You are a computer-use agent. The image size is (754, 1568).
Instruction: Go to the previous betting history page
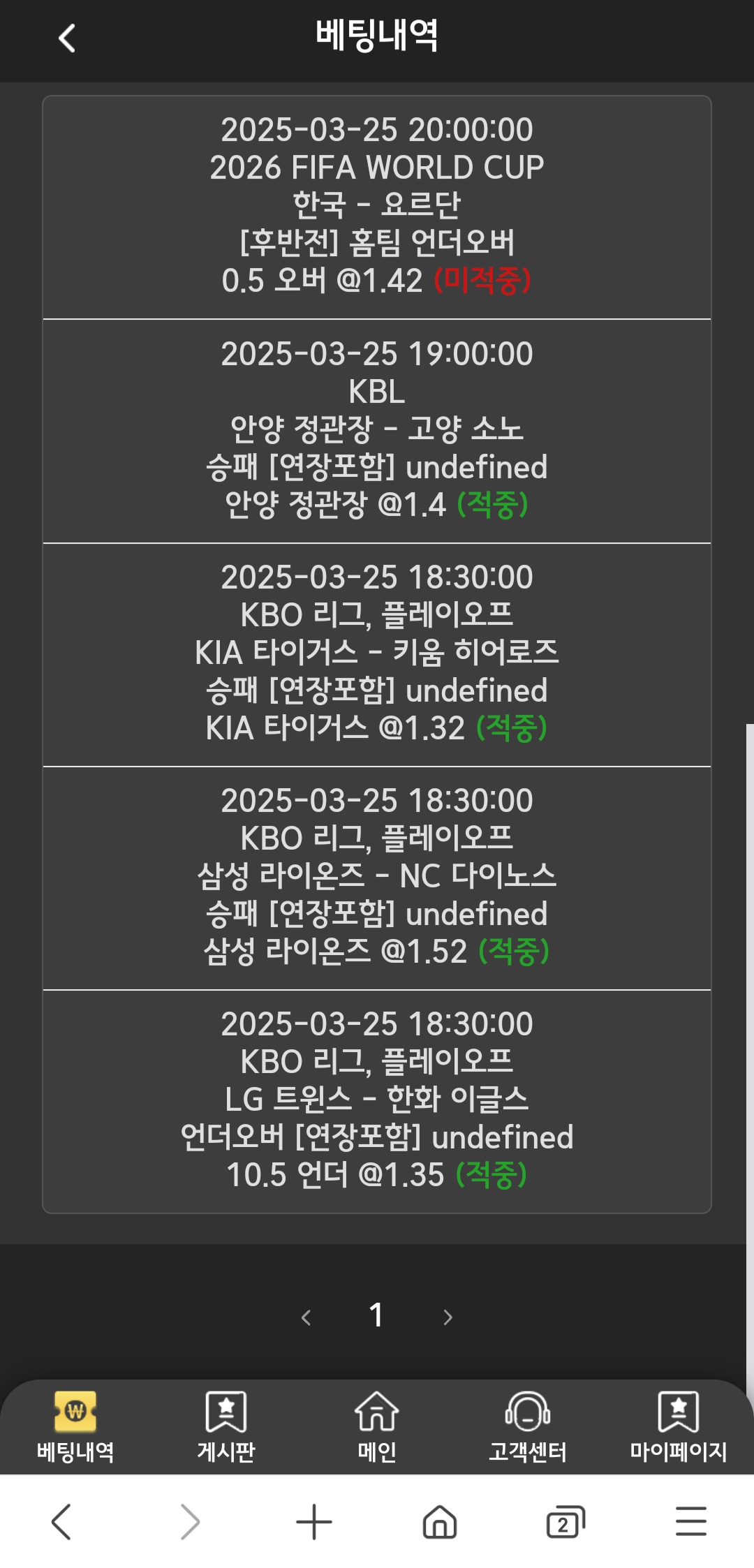click(x=306, y=1317)
